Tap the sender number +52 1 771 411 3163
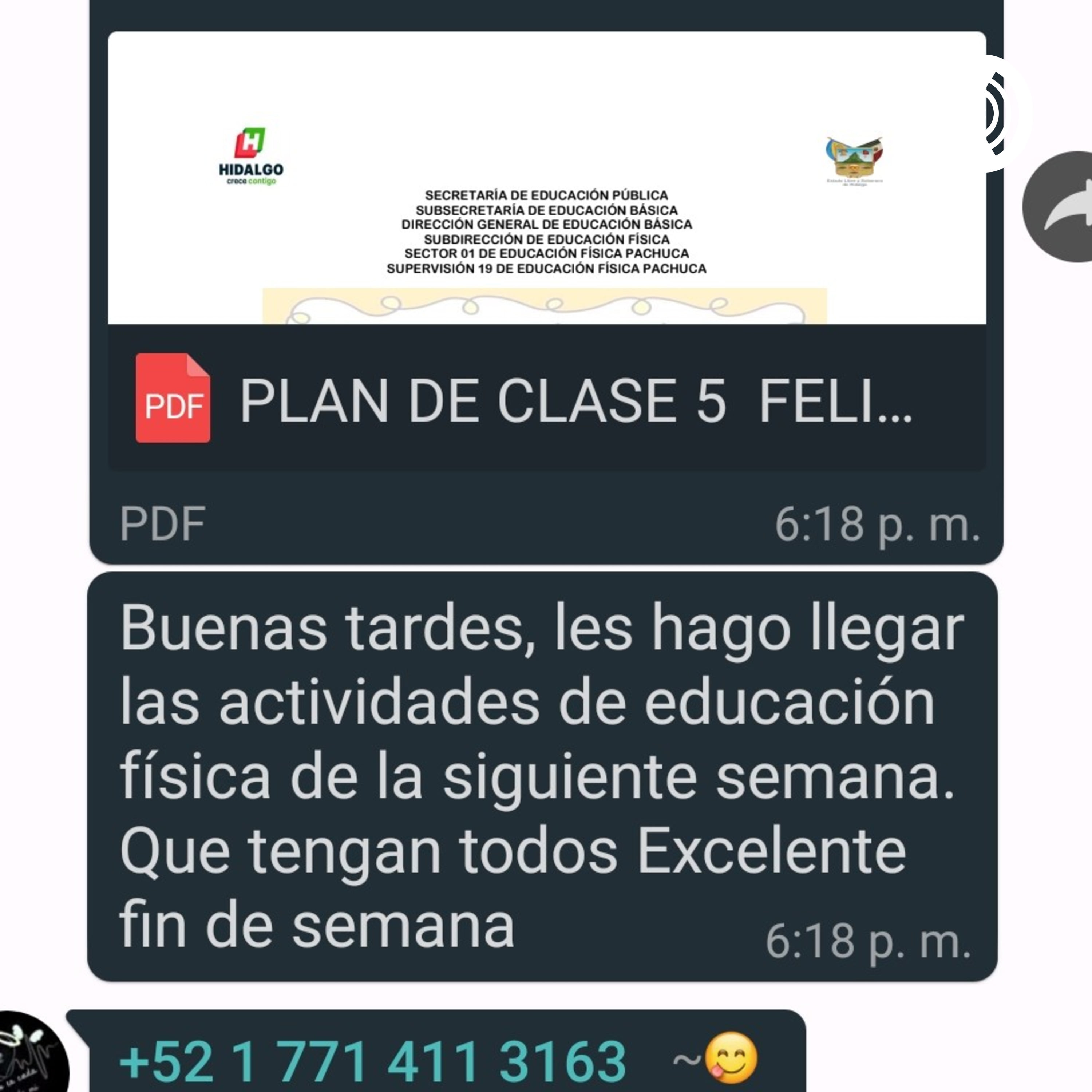The image size is (1092, 1092). click(373, 1061)
